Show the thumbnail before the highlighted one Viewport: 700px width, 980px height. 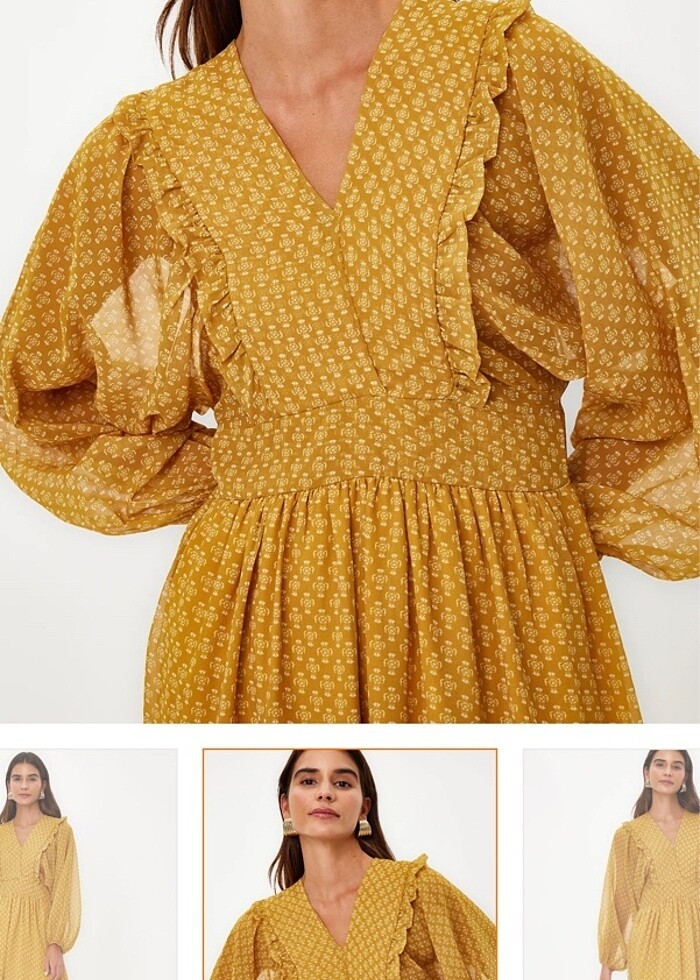coord(88,864)
